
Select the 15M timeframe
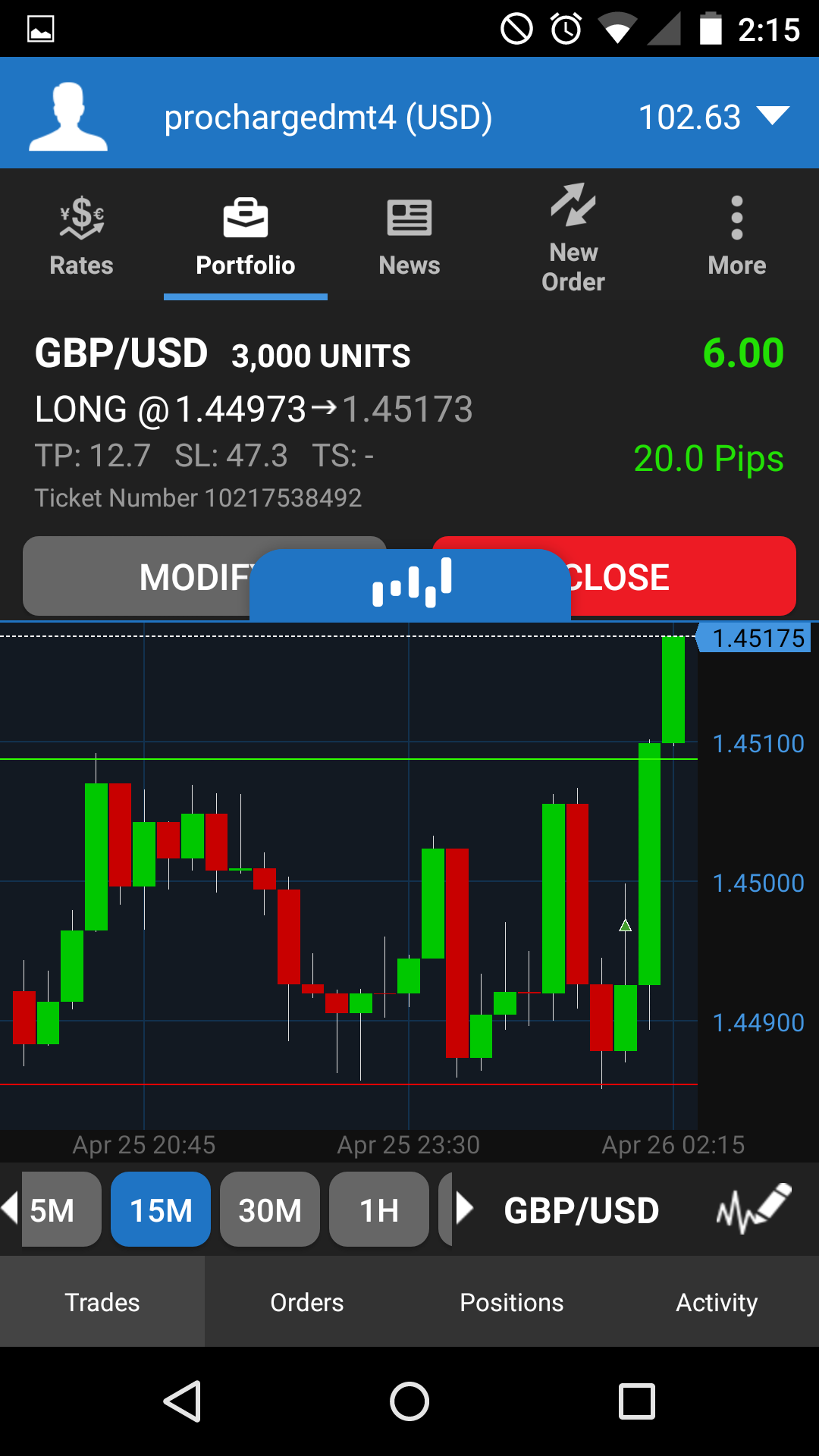(161, 1210)
